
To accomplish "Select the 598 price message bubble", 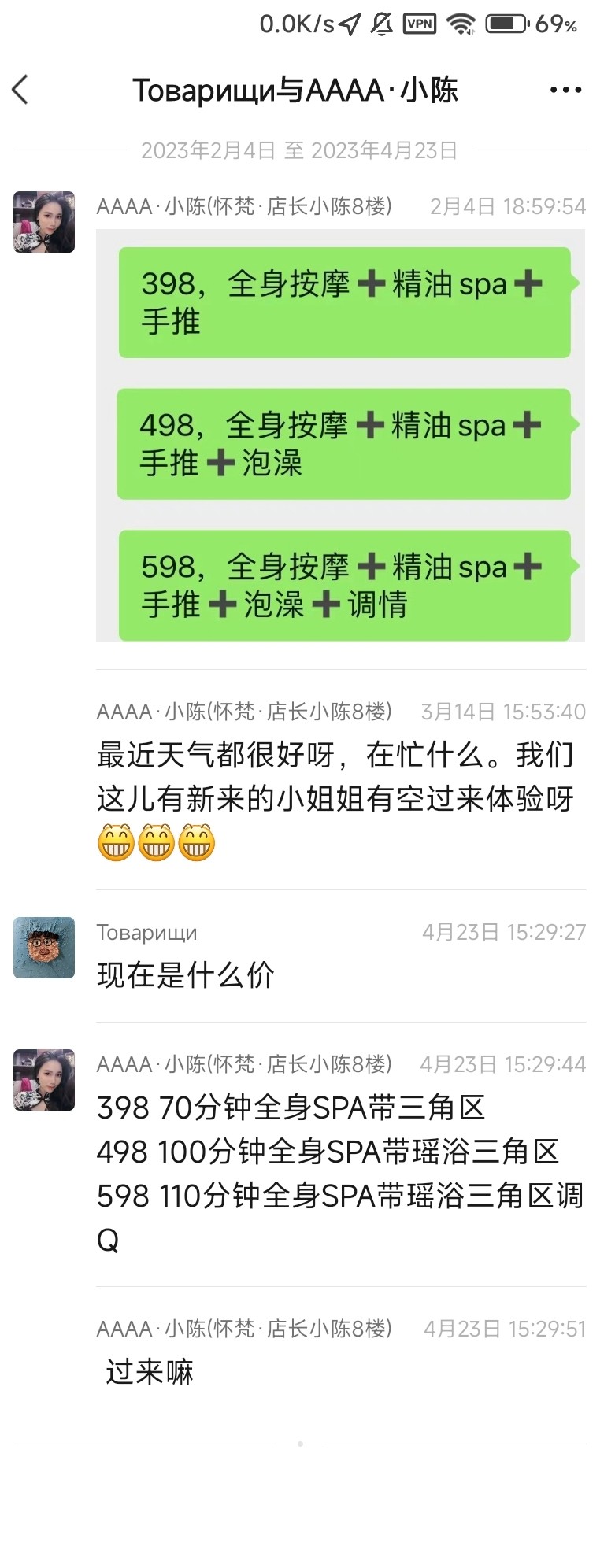I will coord(343,586).
